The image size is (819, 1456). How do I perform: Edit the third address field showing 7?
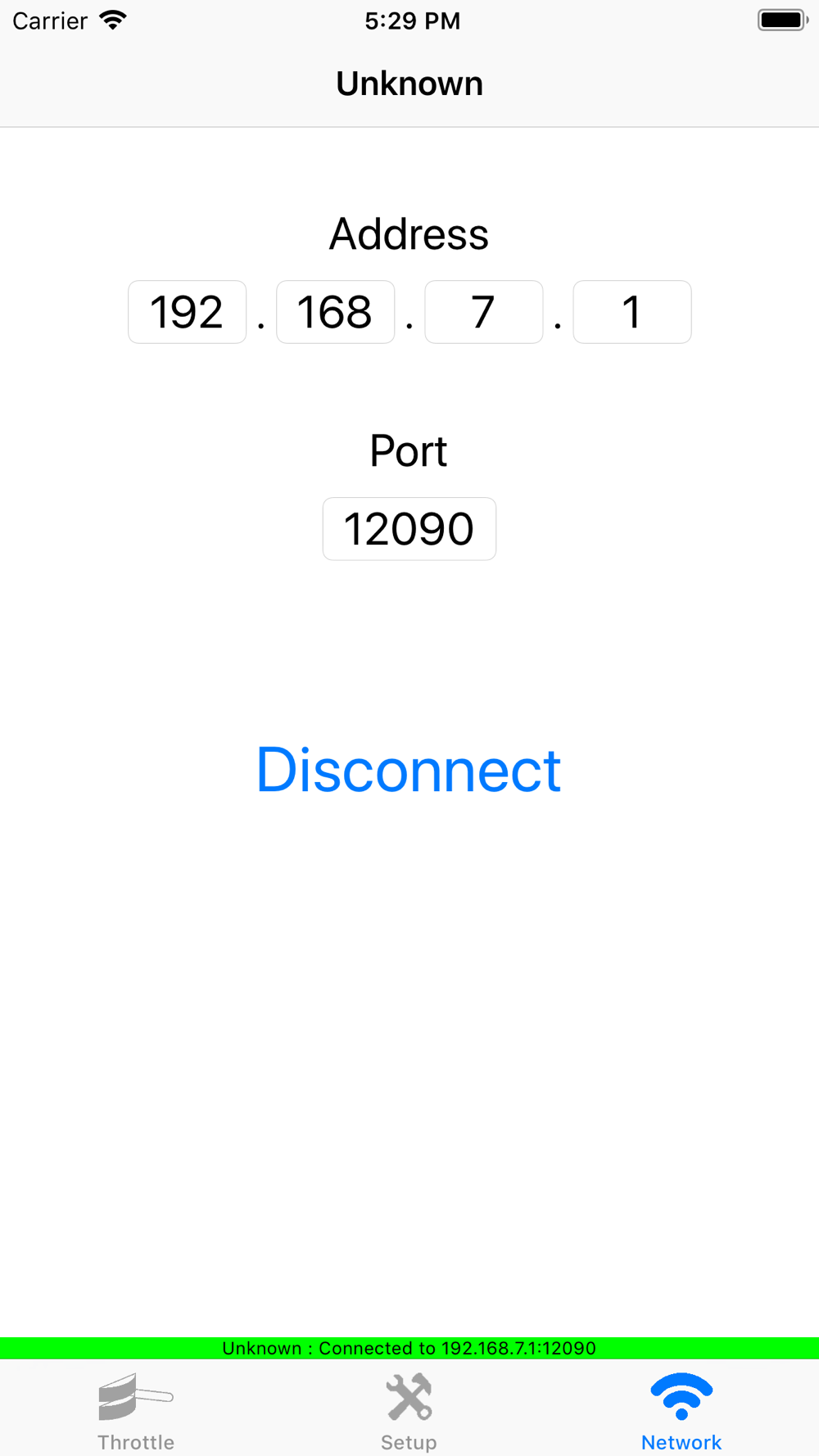[483, 312]
